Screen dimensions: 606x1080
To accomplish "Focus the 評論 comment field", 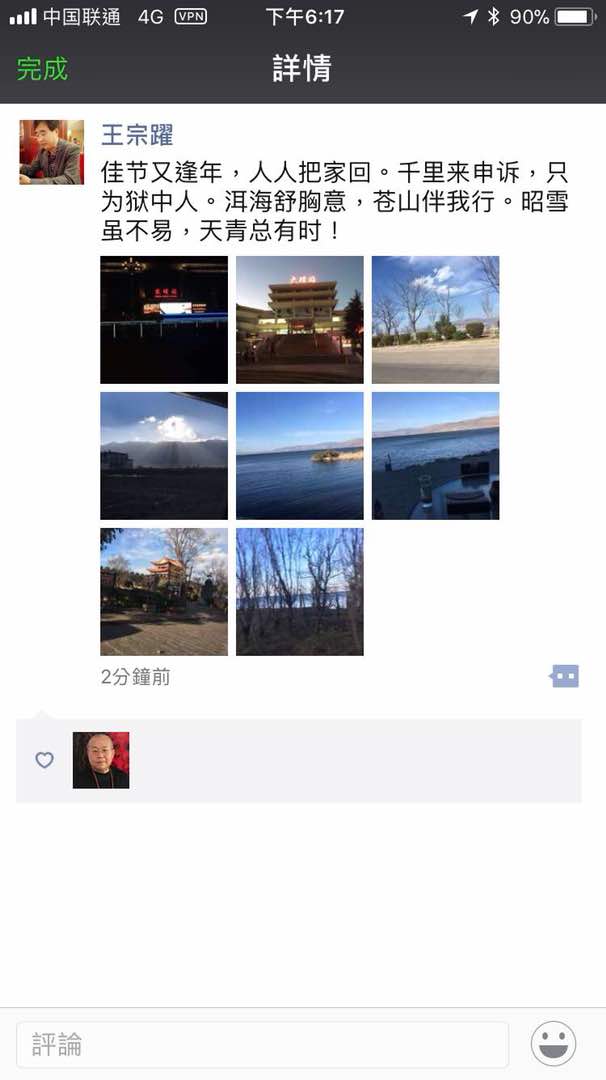I will pyautogui.click(x=262, y=1045).
